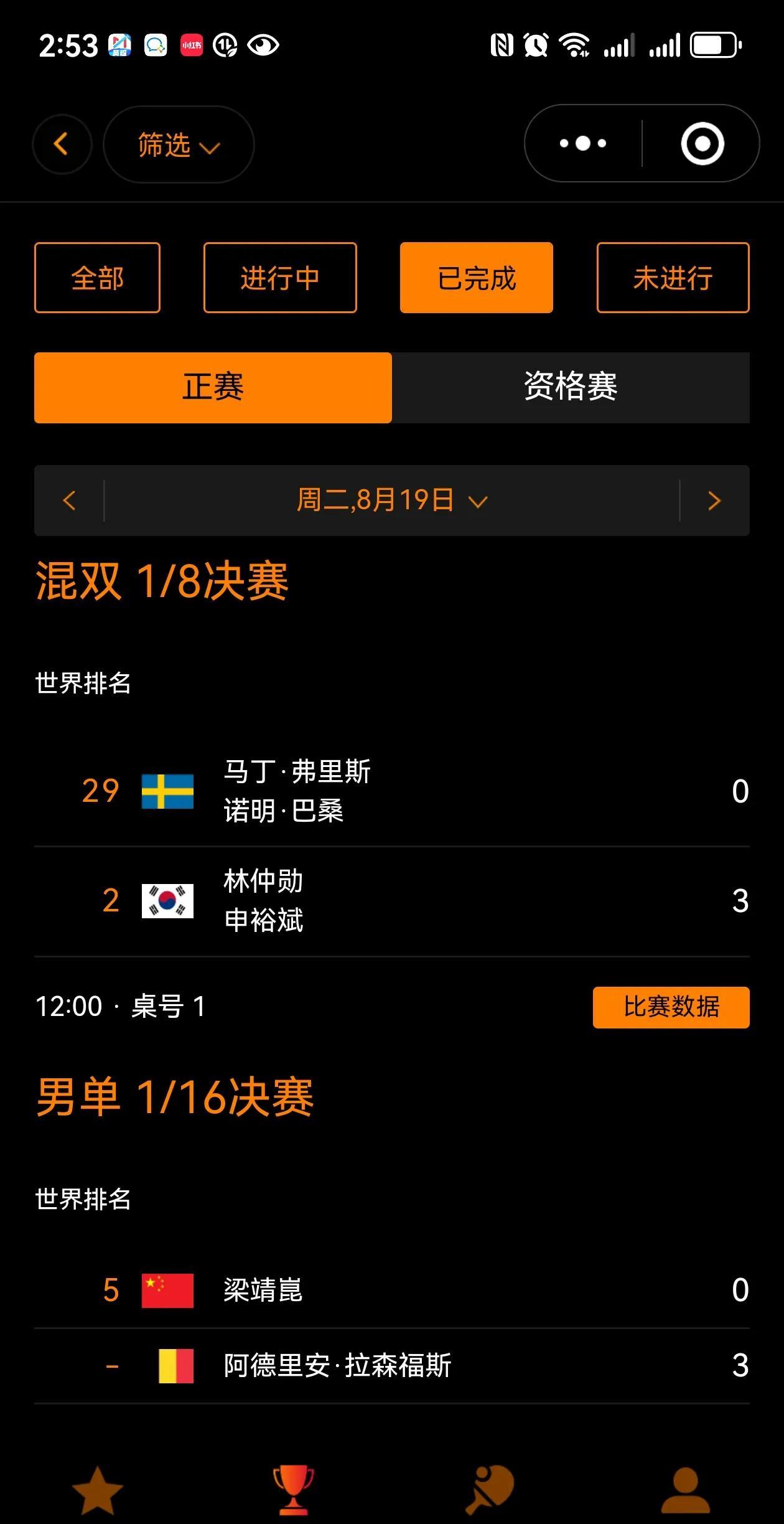Open the profile tab
The width and height of the screenshot is (784, 1524).
pyautogui.click(x=686, y=1490)
